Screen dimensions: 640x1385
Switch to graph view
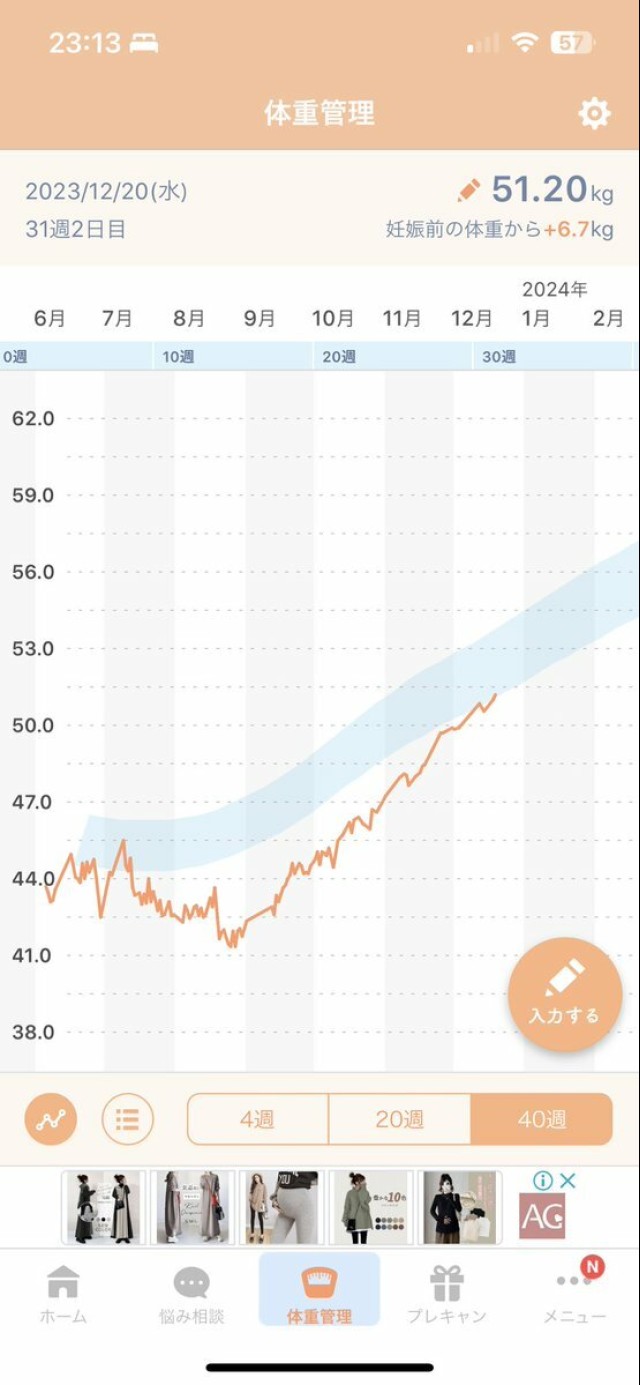click(50, 1119)
